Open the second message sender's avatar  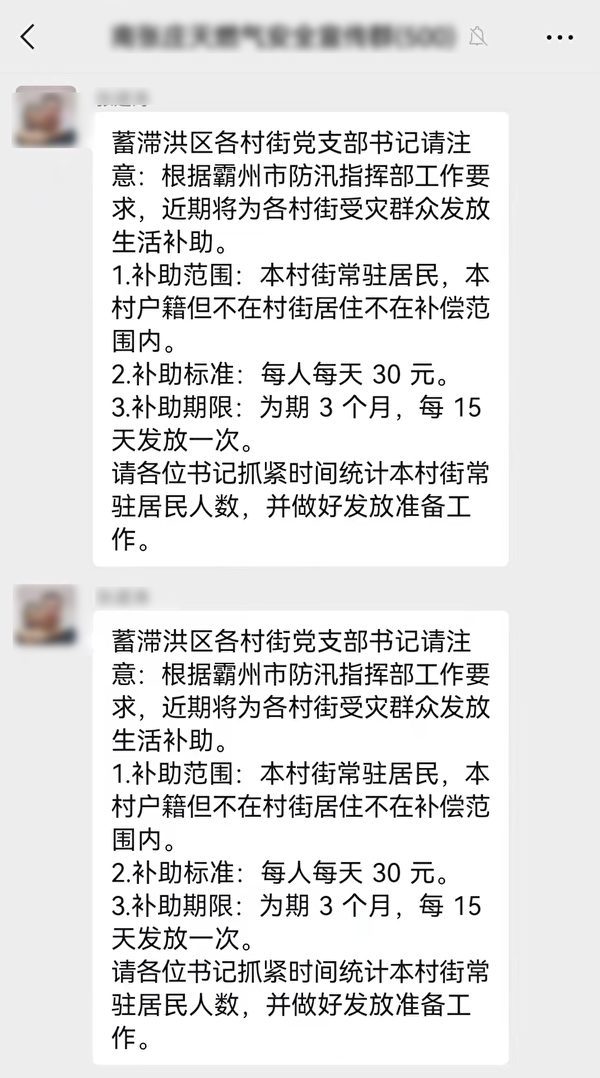[45, 615]
